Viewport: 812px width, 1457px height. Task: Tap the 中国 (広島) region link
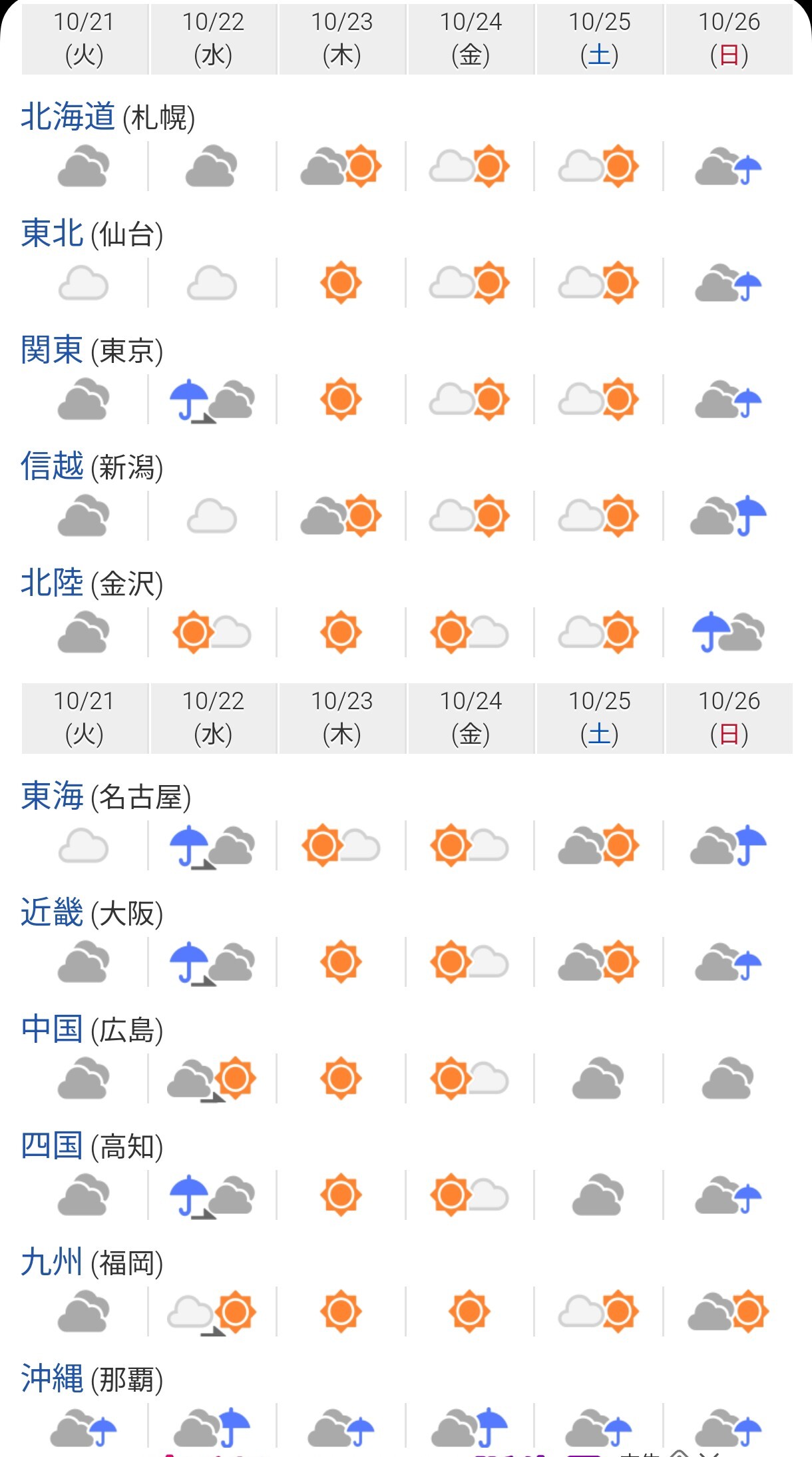pyautogui.click(x=52, y=1029)
